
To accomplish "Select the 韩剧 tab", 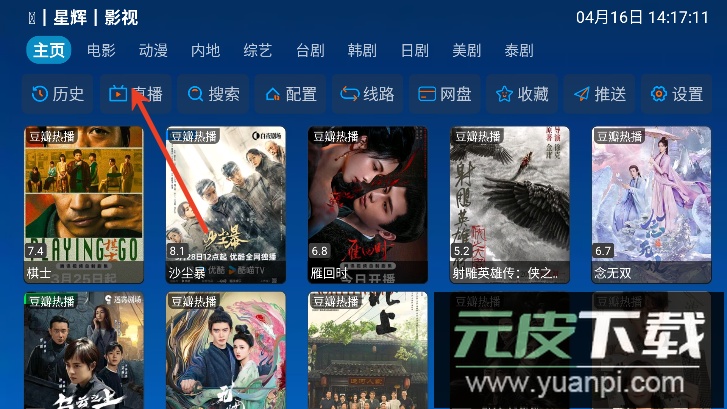I will [x=362, y=51].
